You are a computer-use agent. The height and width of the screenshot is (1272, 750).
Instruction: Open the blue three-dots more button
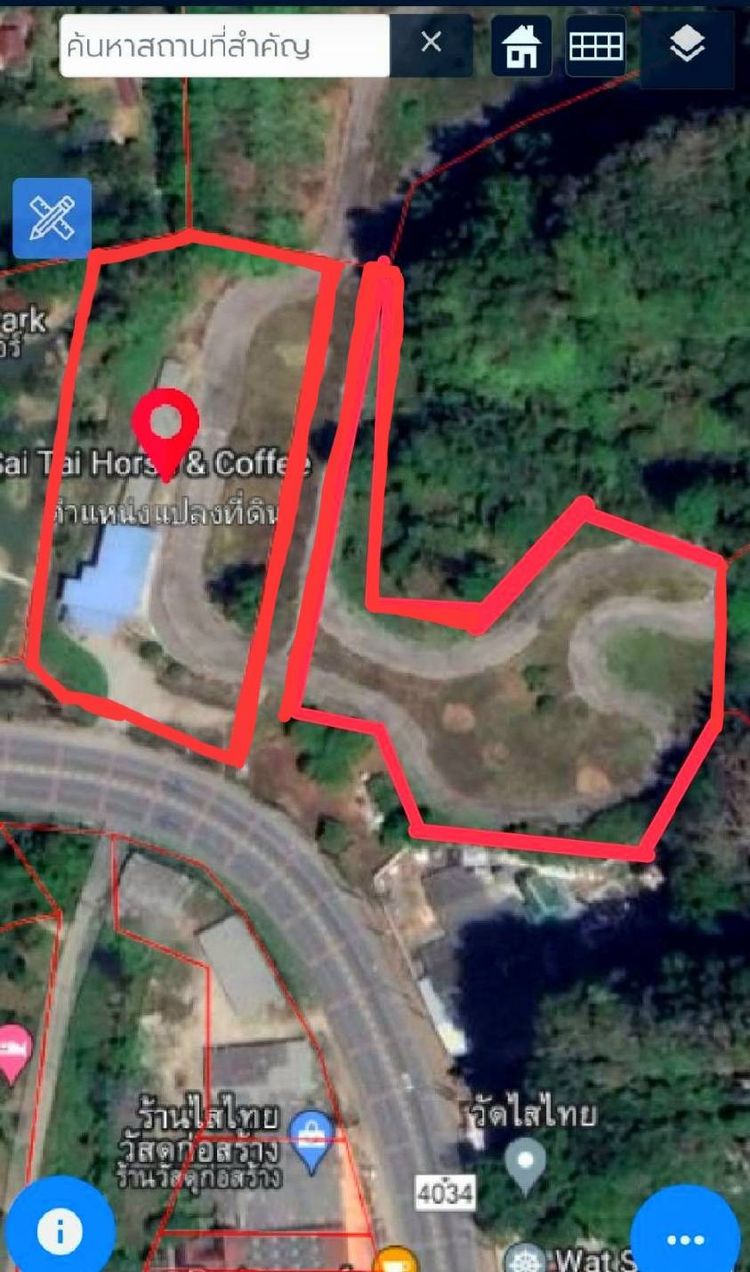[x=685, y=1237]
